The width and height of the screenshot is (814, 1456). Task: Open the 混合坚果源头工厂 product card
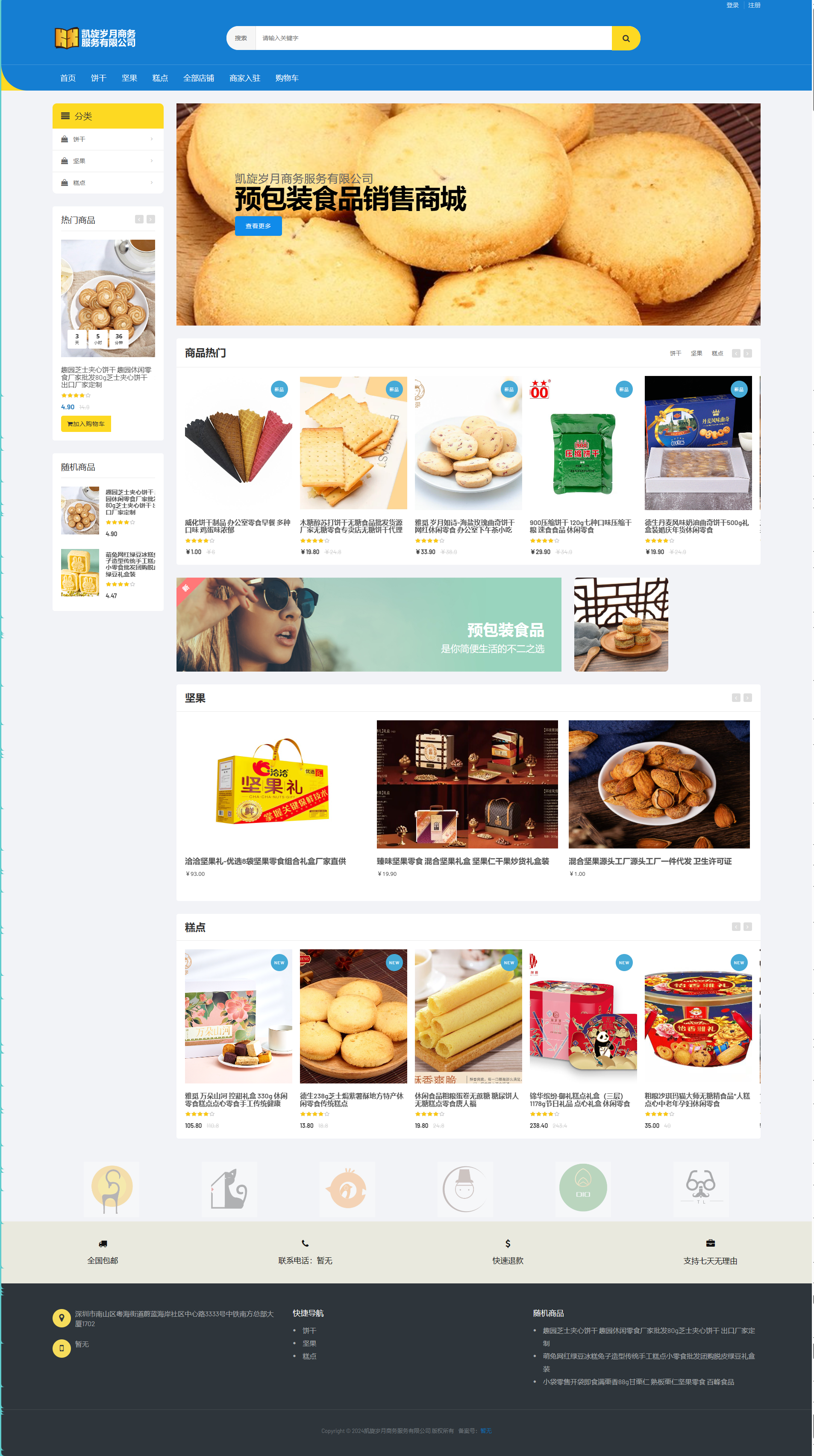[658, 786]
